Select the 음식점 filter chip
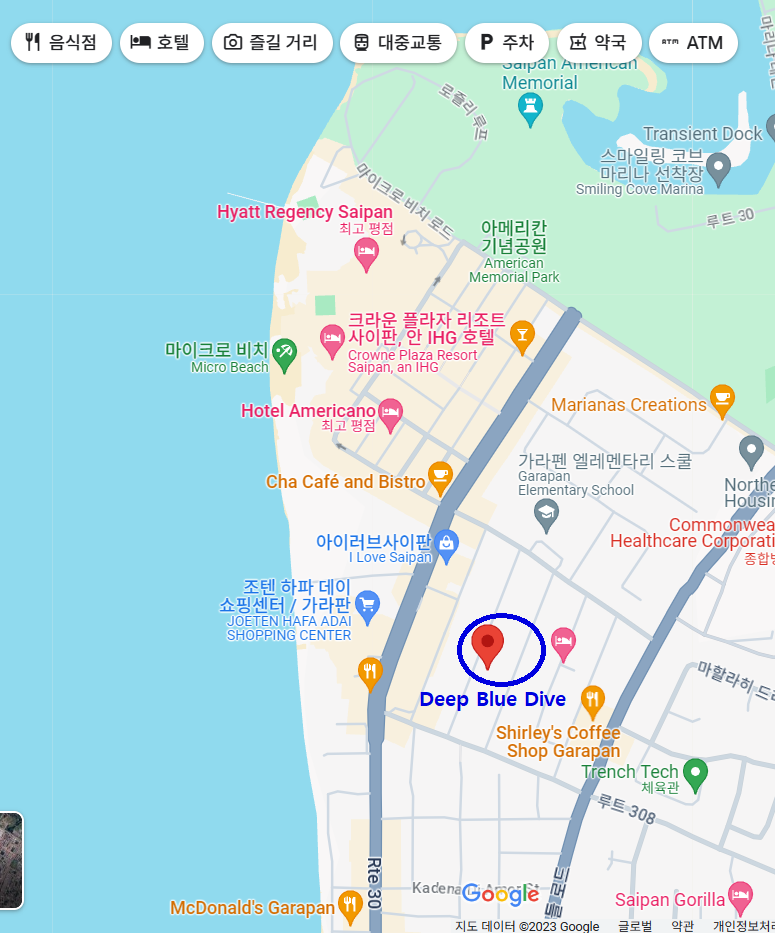The image size is (775, 933). click(61, 42)
